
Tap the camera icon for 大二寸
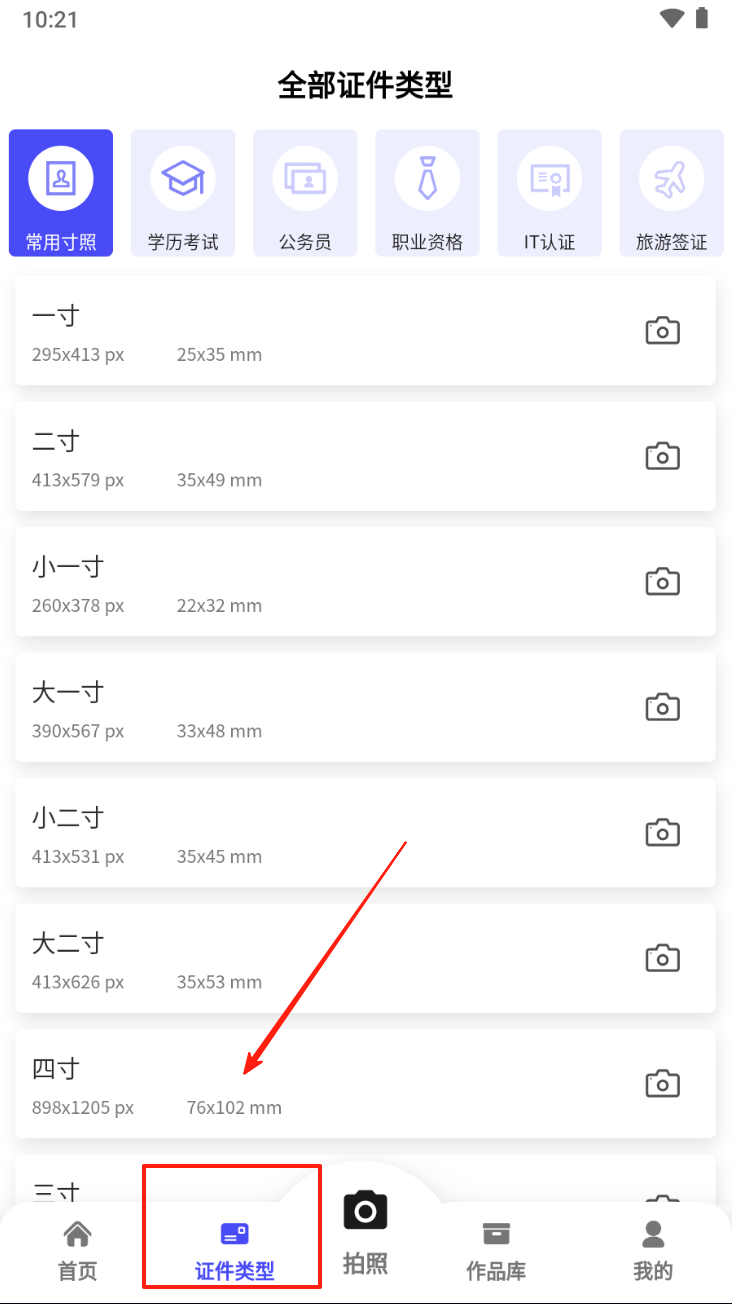[662, 958]
